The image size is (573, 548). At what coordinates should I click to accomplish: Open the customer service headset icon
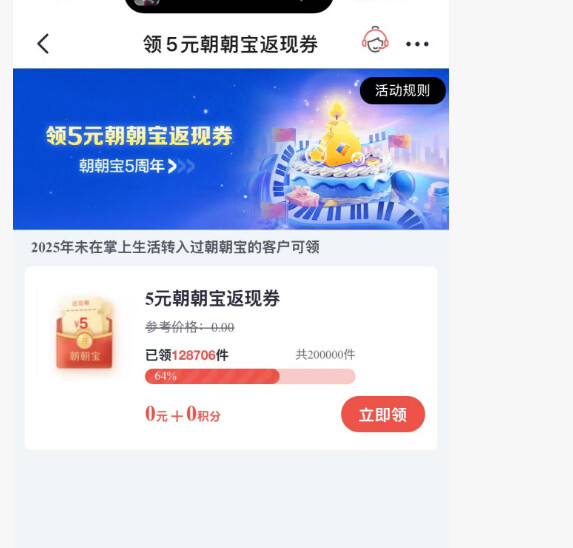click(x=375, y=39)
